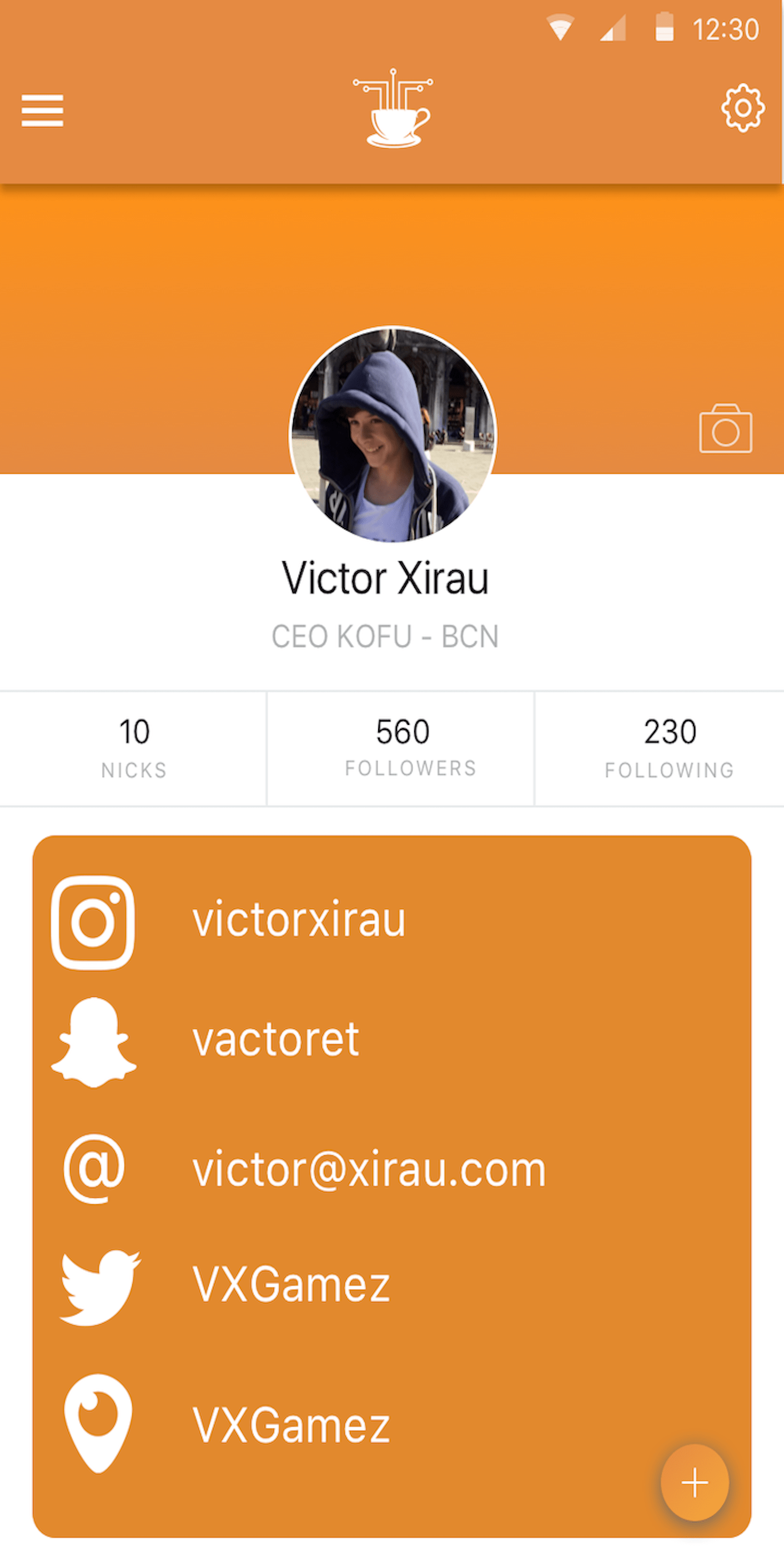Viewport: 784px width, 1568px height.
Task: Open Snapchat nick vactoret
Action: click(x=275, y=1040)
